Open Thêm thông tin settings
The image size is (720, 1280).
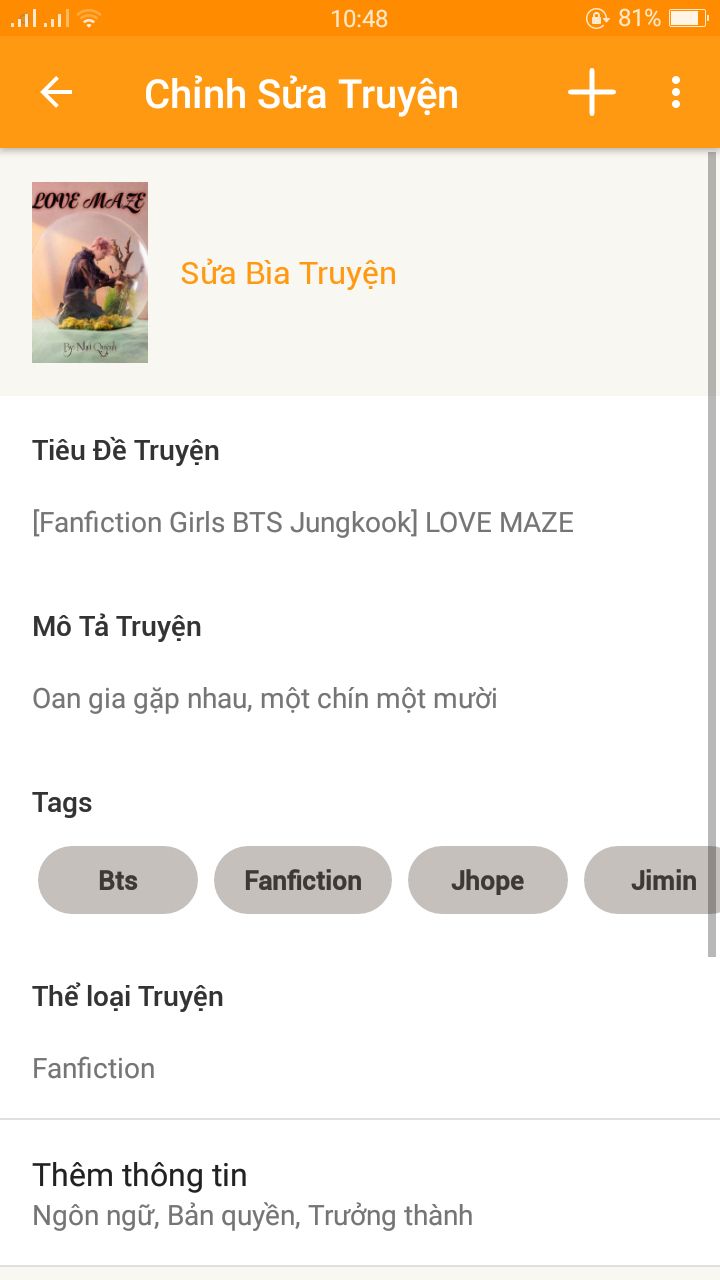click(x=252, y=1194)
